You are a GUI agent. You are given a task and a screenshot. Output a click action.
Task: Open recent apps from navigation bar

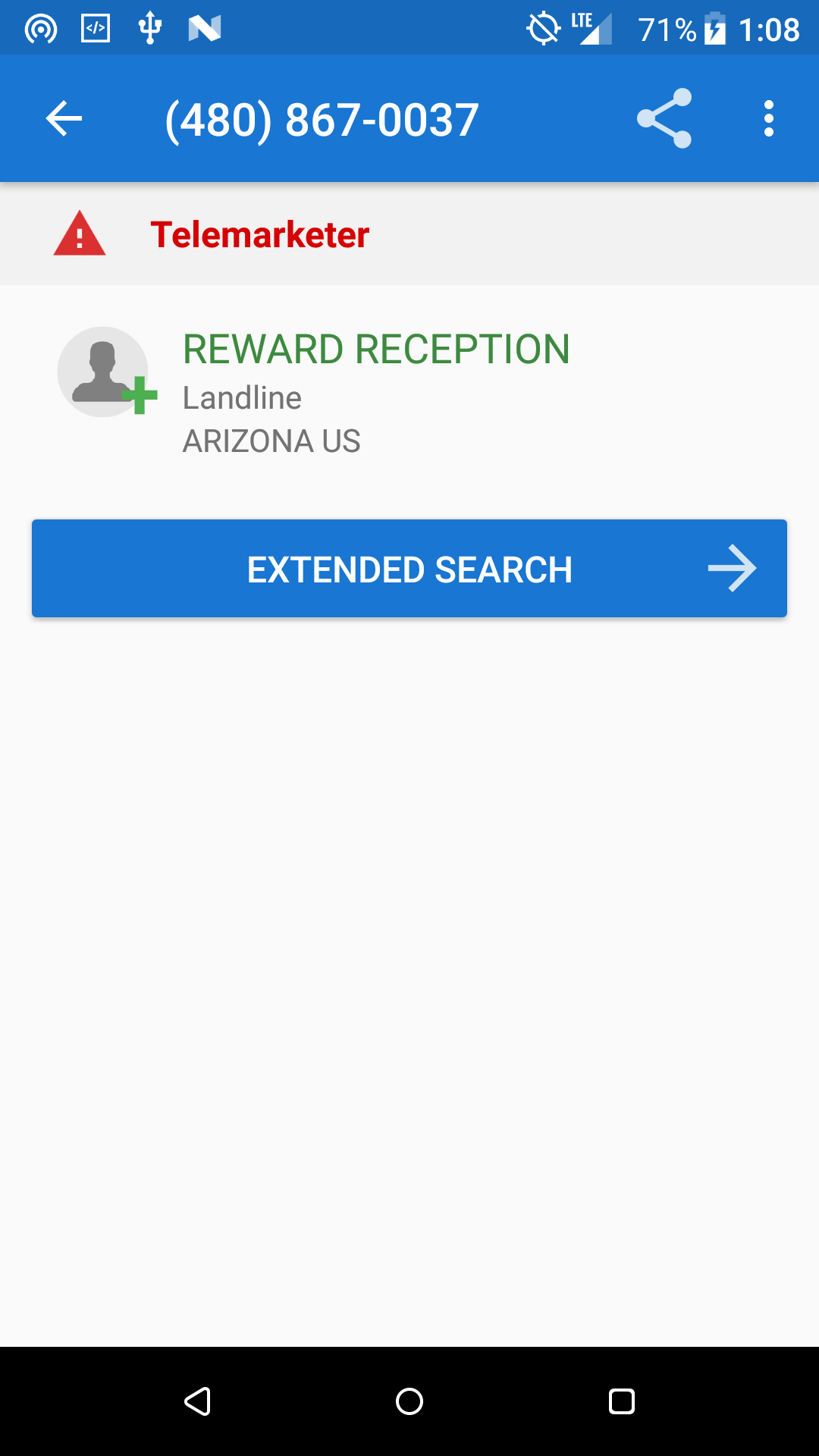(x=622, y=1401)
